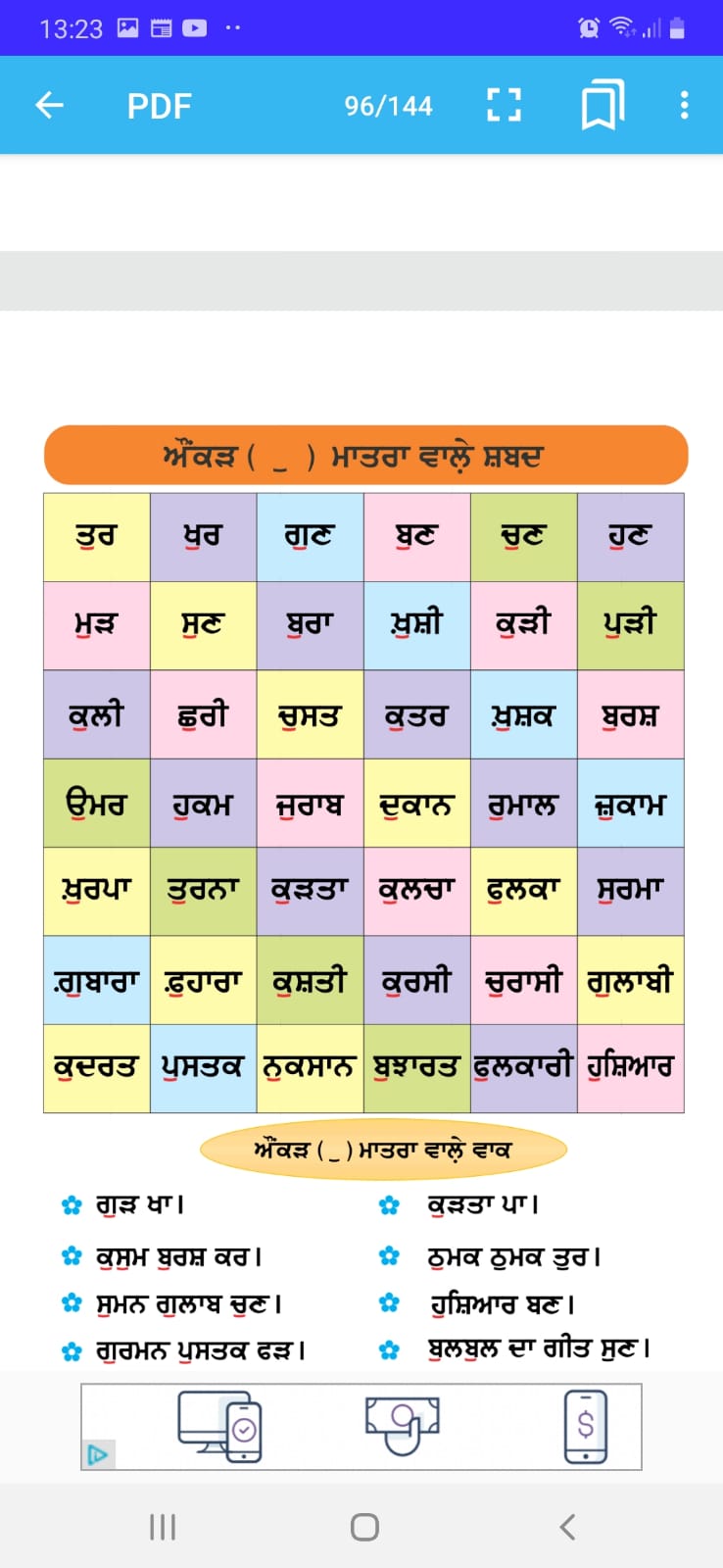The height and width of the screenshot is (1568, 723).
Task: Open the three-dot overflow menu
Action: pos(684,105)
